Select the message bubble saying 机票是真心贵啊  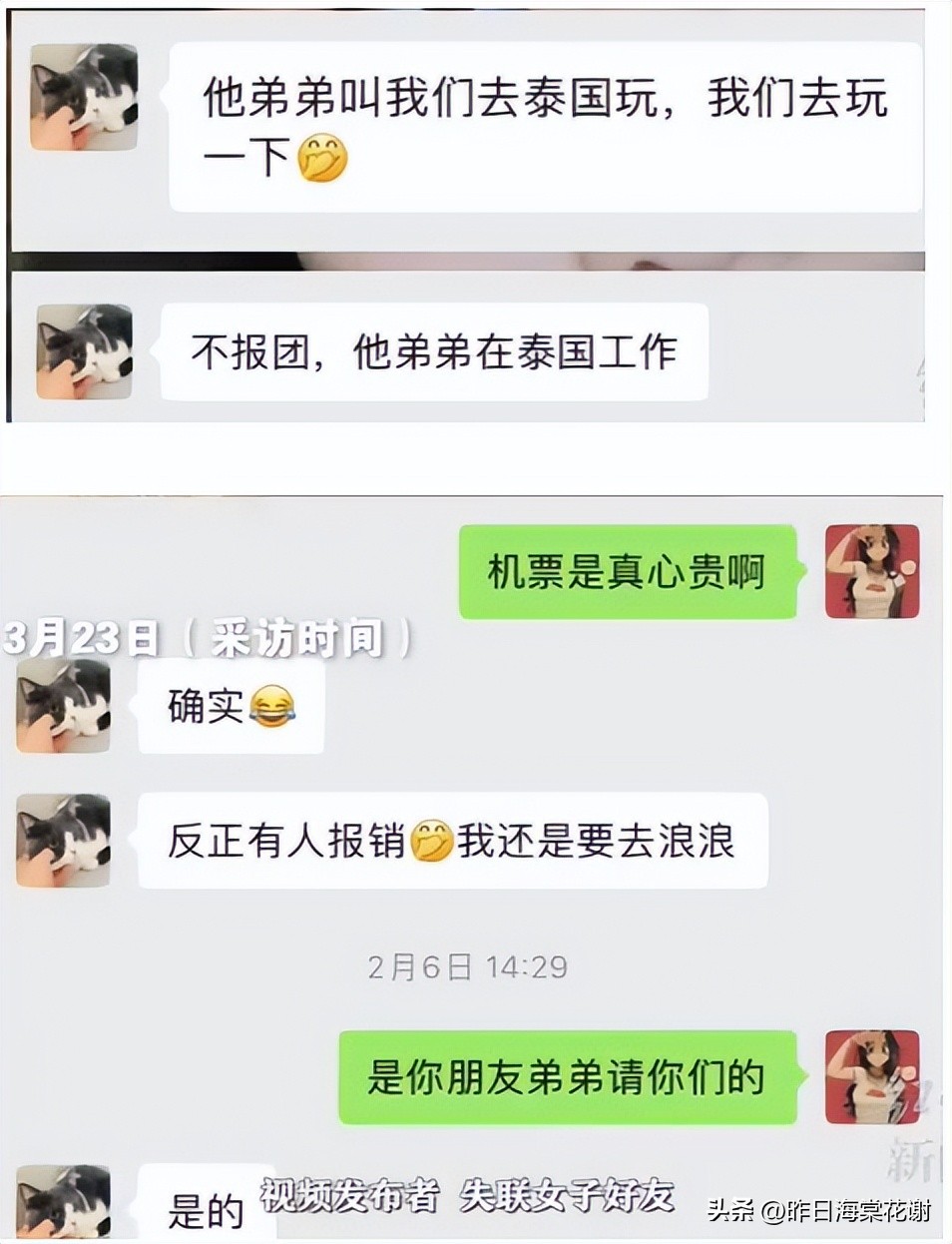627,571
